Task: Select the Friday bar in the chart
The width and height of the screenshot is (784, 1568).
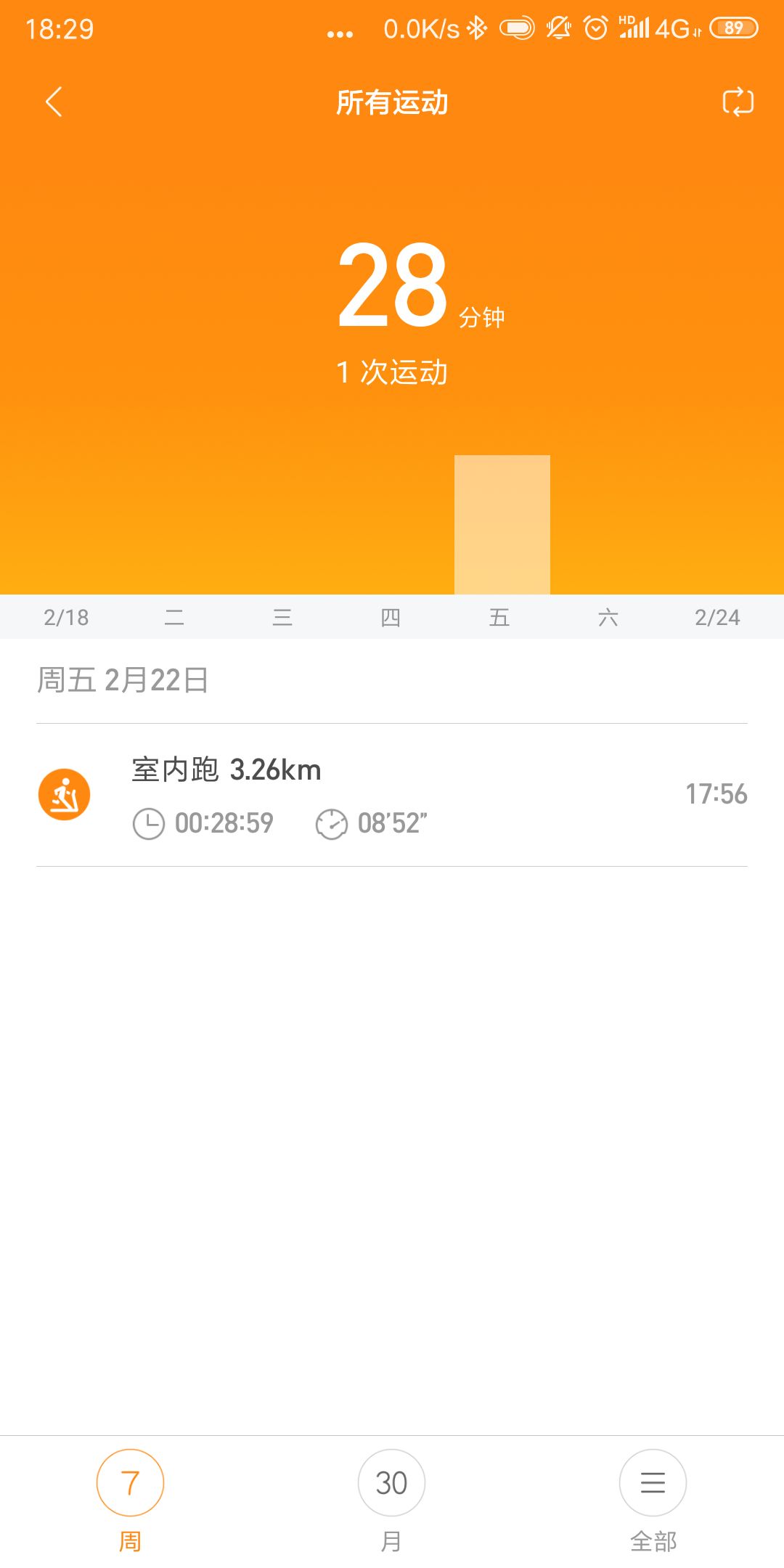Action: tap(502, 525)
